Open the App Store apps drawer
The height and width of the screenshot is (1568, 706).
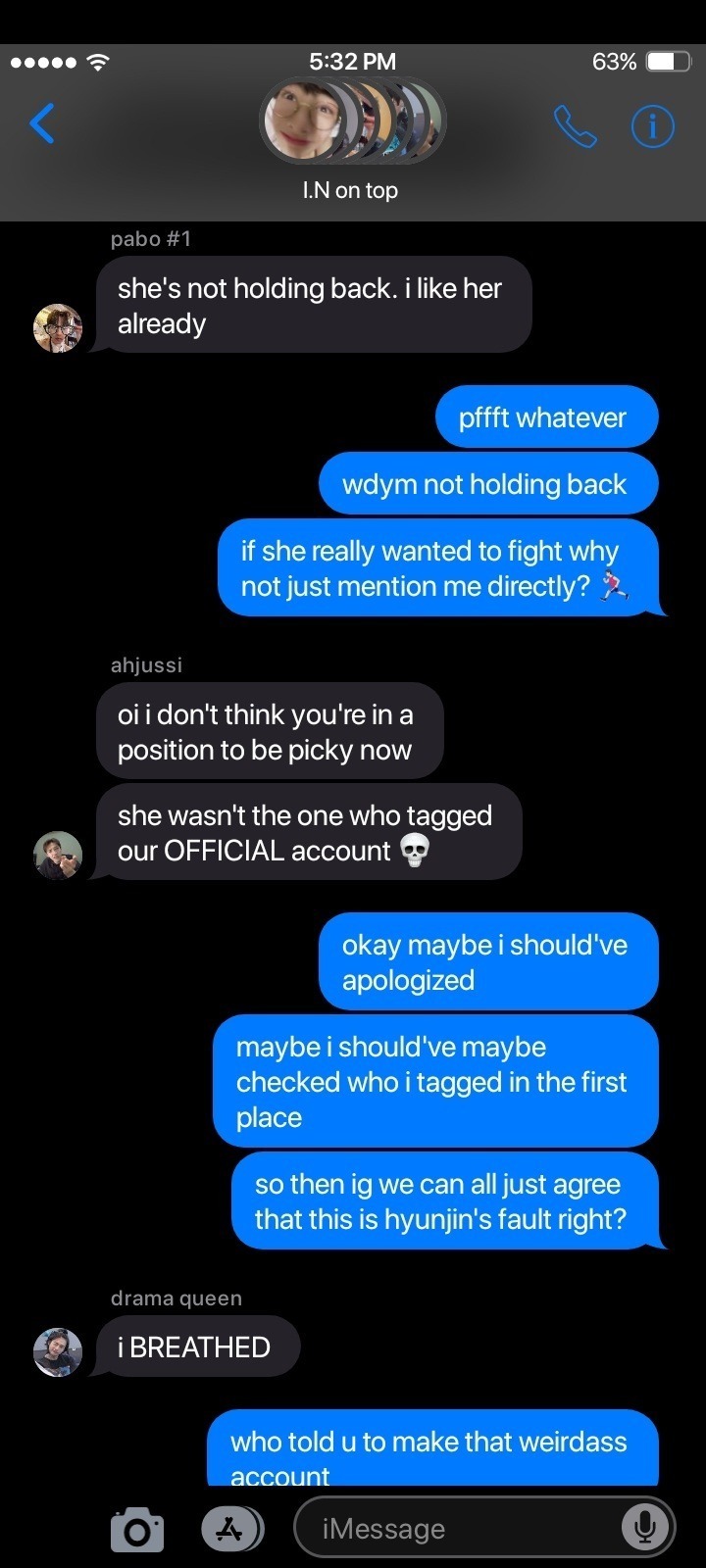click(231, 1529)
